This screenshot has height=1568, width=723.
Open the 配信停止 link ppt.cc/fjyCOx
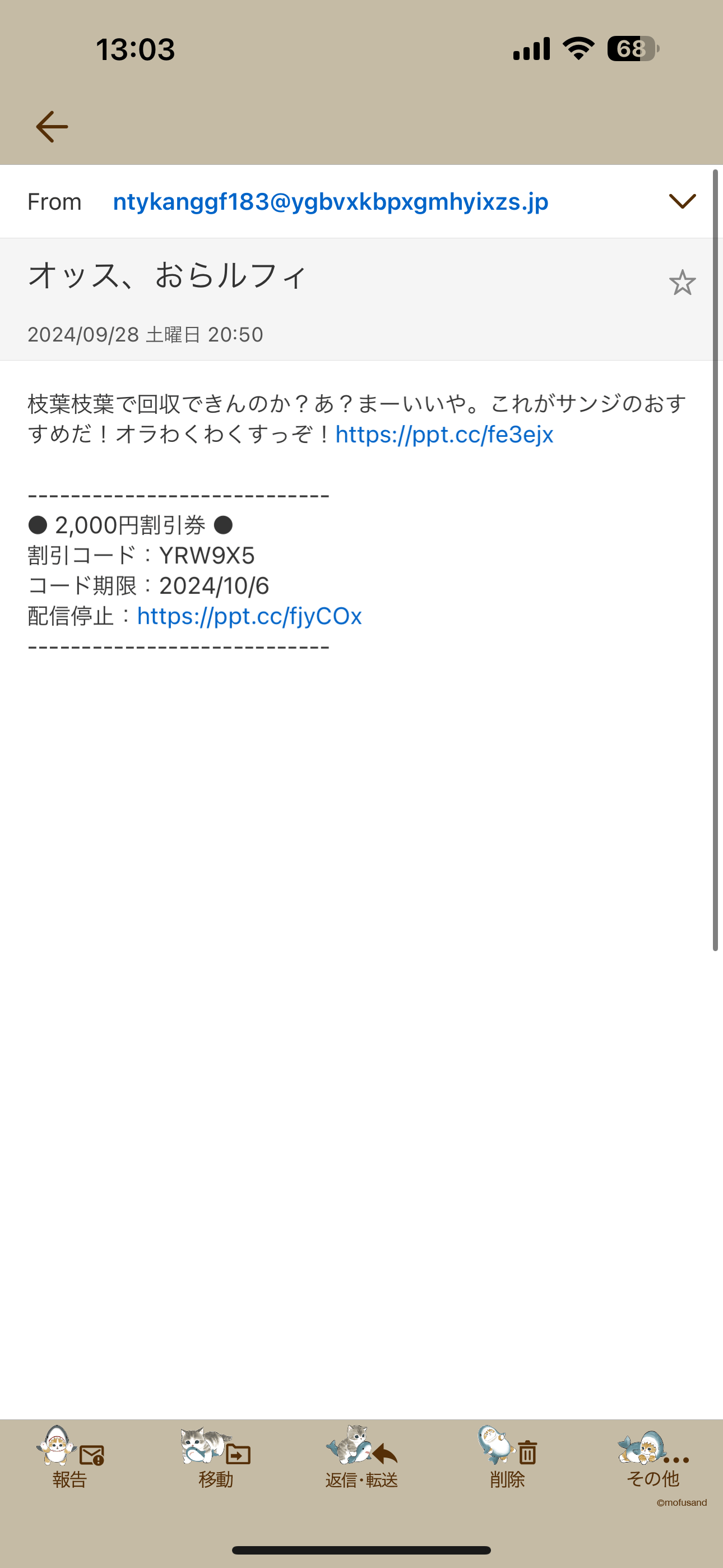point(249,616)
